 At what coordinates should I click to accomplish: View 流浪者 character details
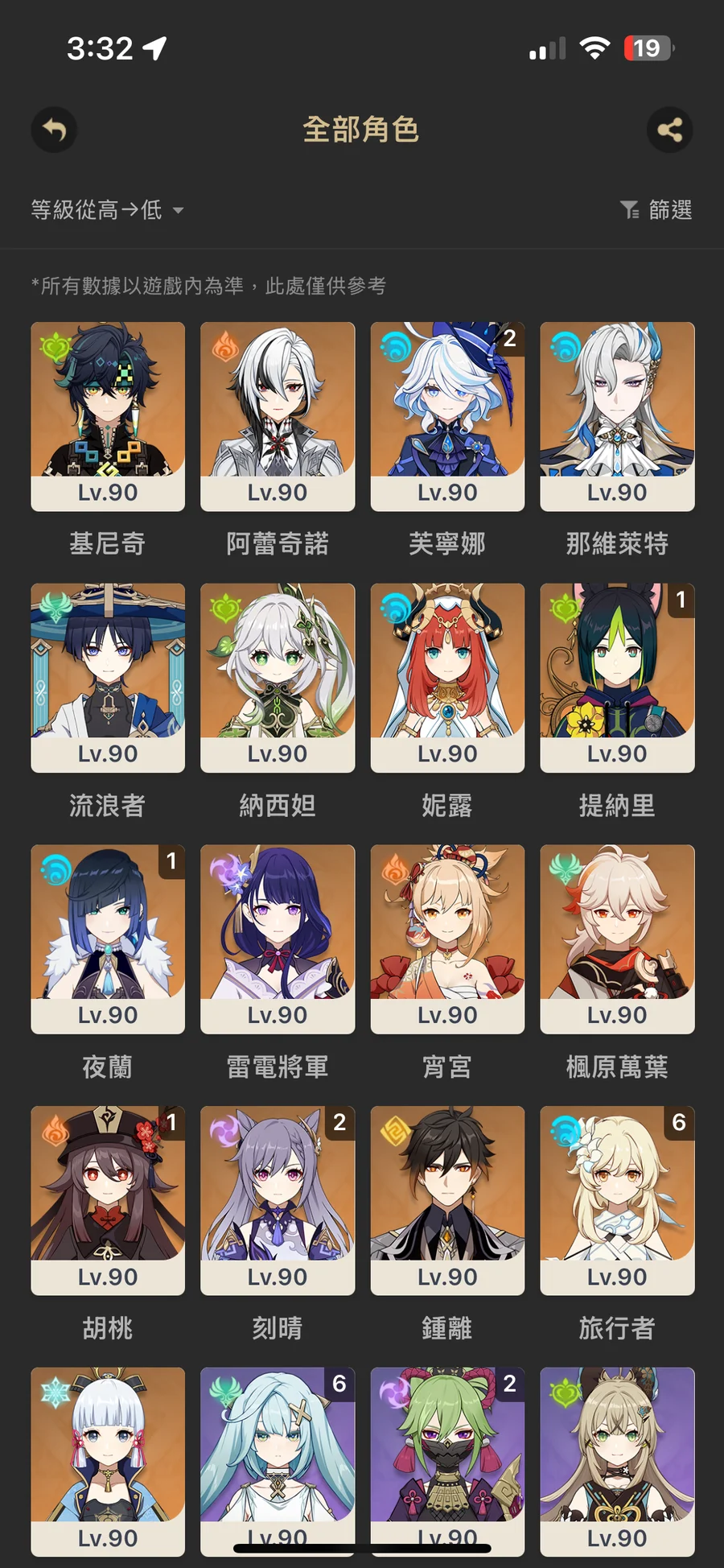click(x=108, y=678)
